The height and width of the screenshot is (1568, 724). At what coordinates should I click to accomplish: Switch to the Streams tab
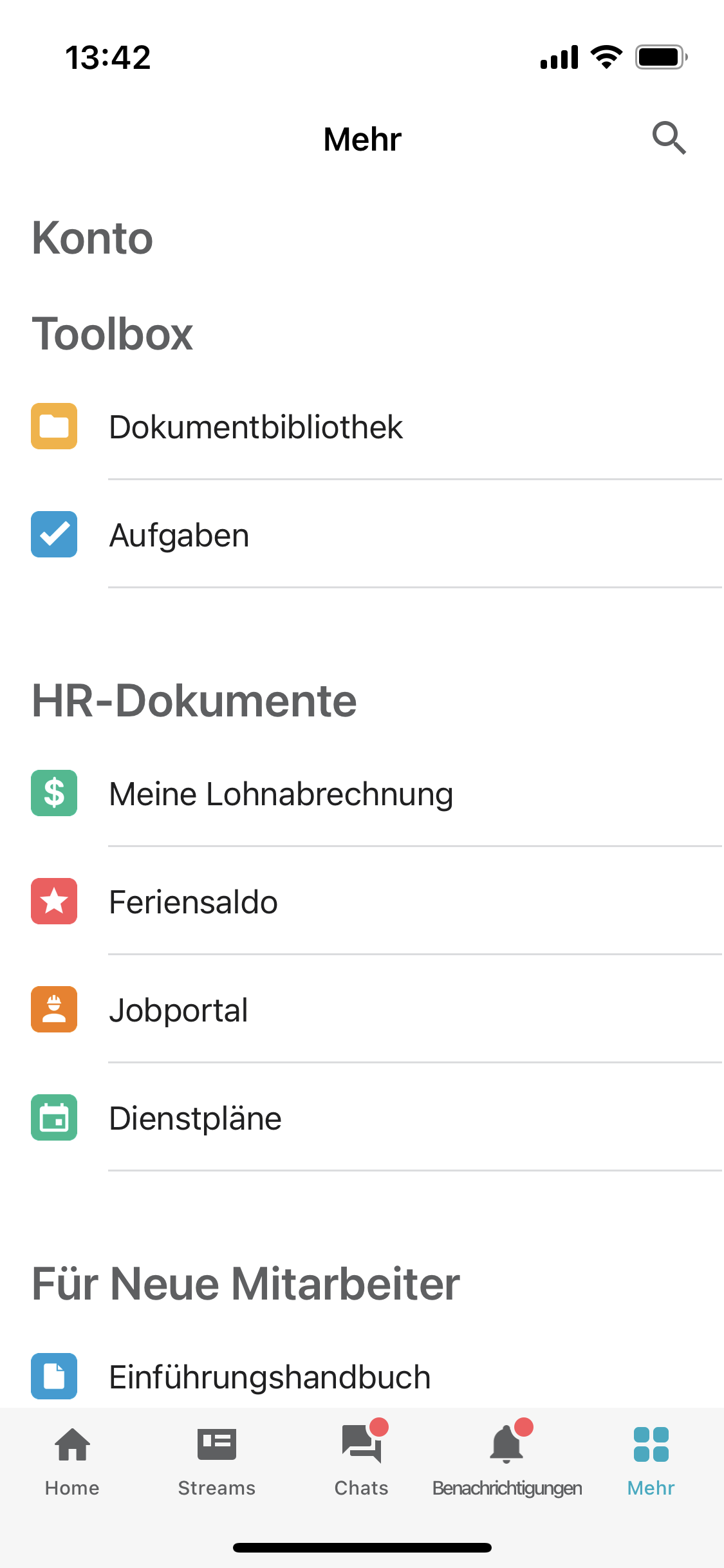[x=217, y=1461]
